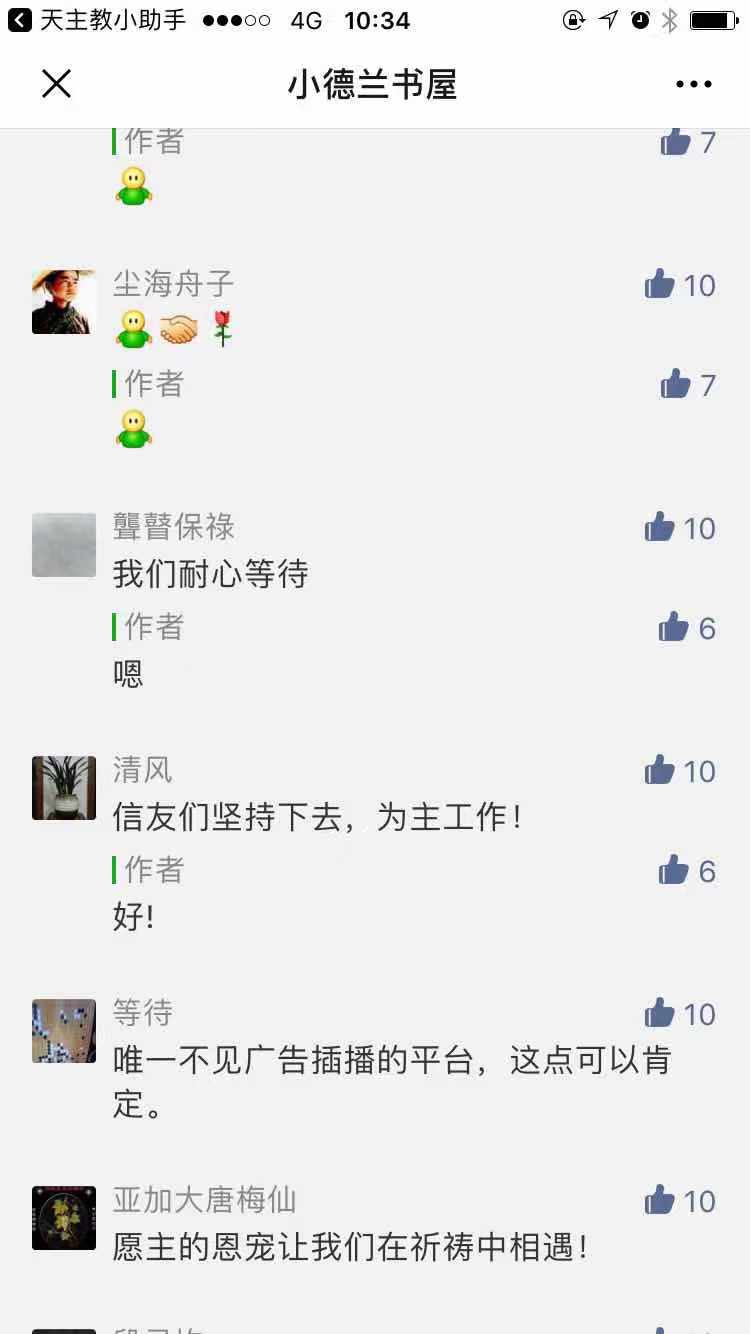Like the author's reply 嗯
The width and height of the screenshot is (750, 1334).
(x=675, y=628)
